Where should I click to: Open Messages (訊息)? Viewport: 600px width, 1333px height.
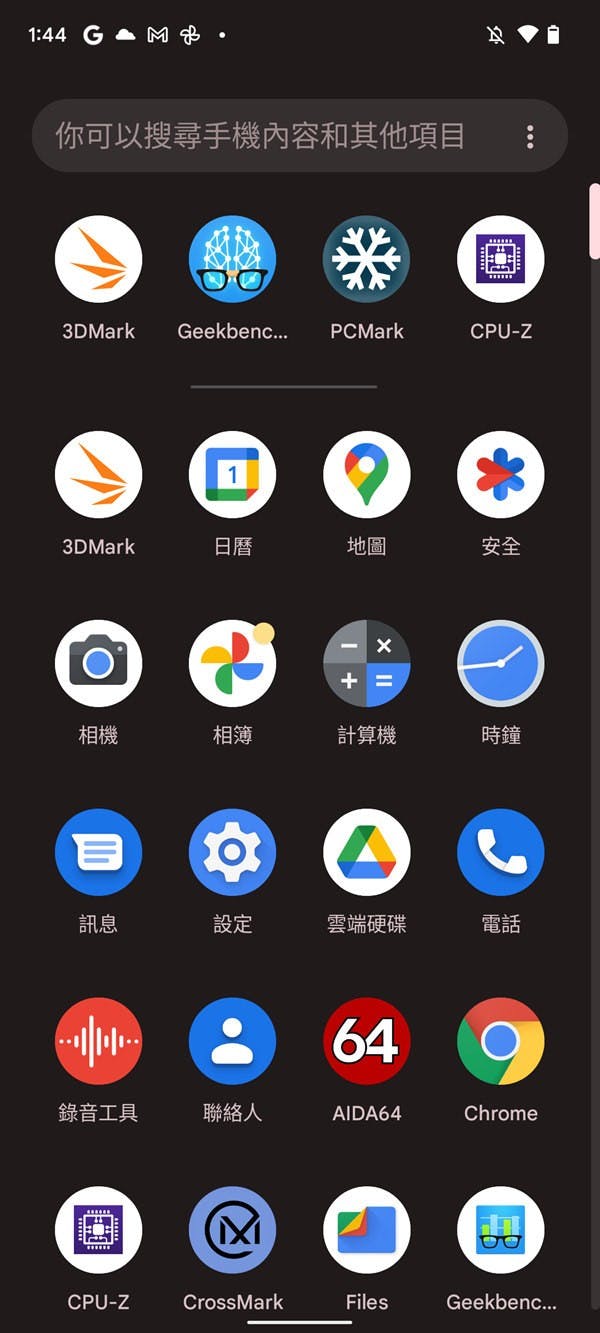pos(98,852)
